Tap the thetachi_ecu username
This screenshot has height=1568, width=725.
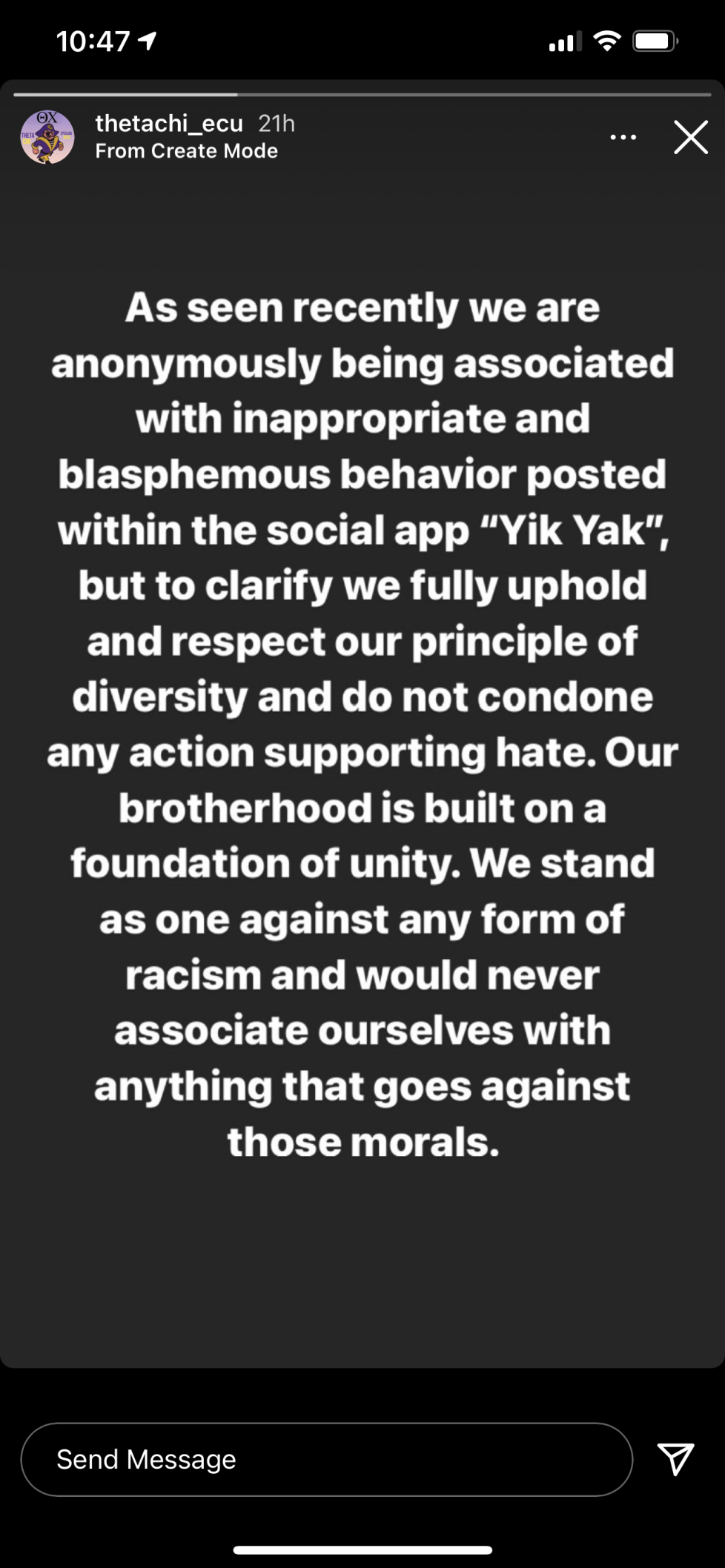169,123
